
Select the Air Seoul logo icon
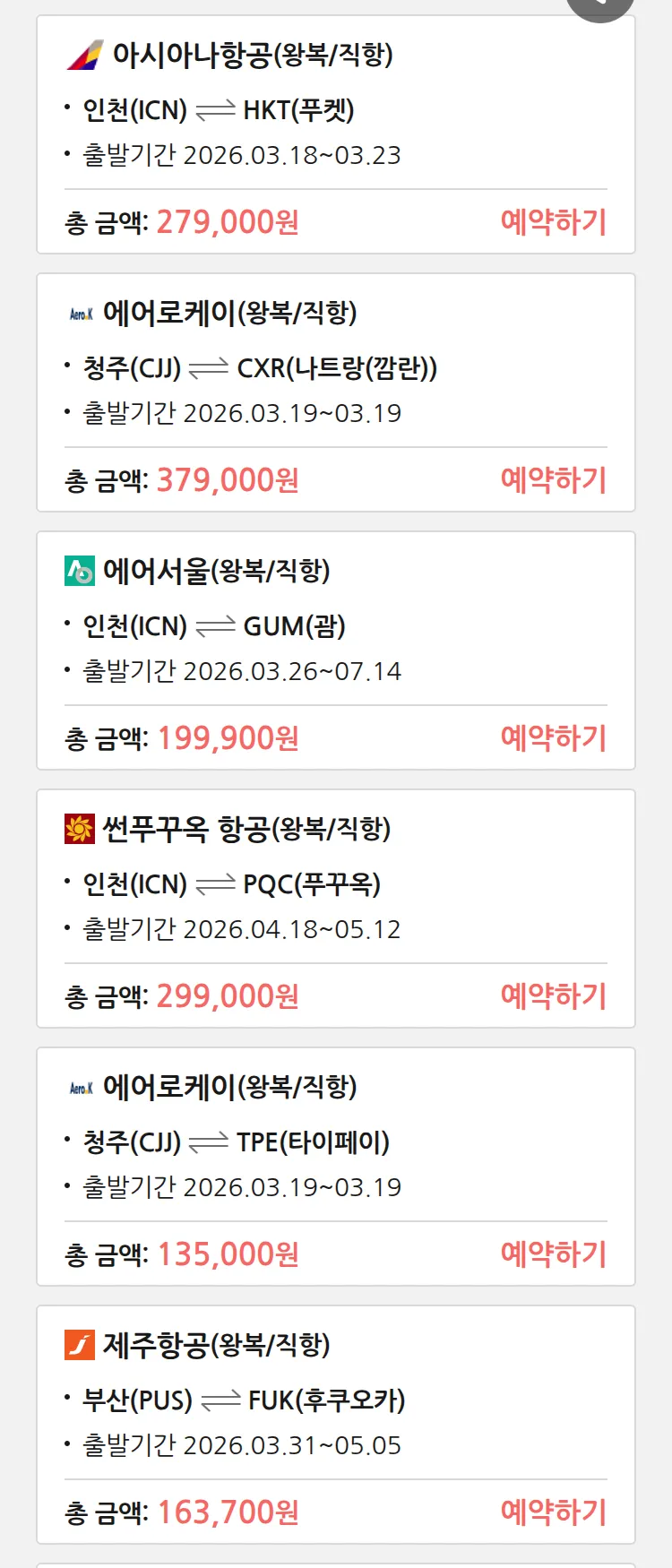[x=80, y=570]
